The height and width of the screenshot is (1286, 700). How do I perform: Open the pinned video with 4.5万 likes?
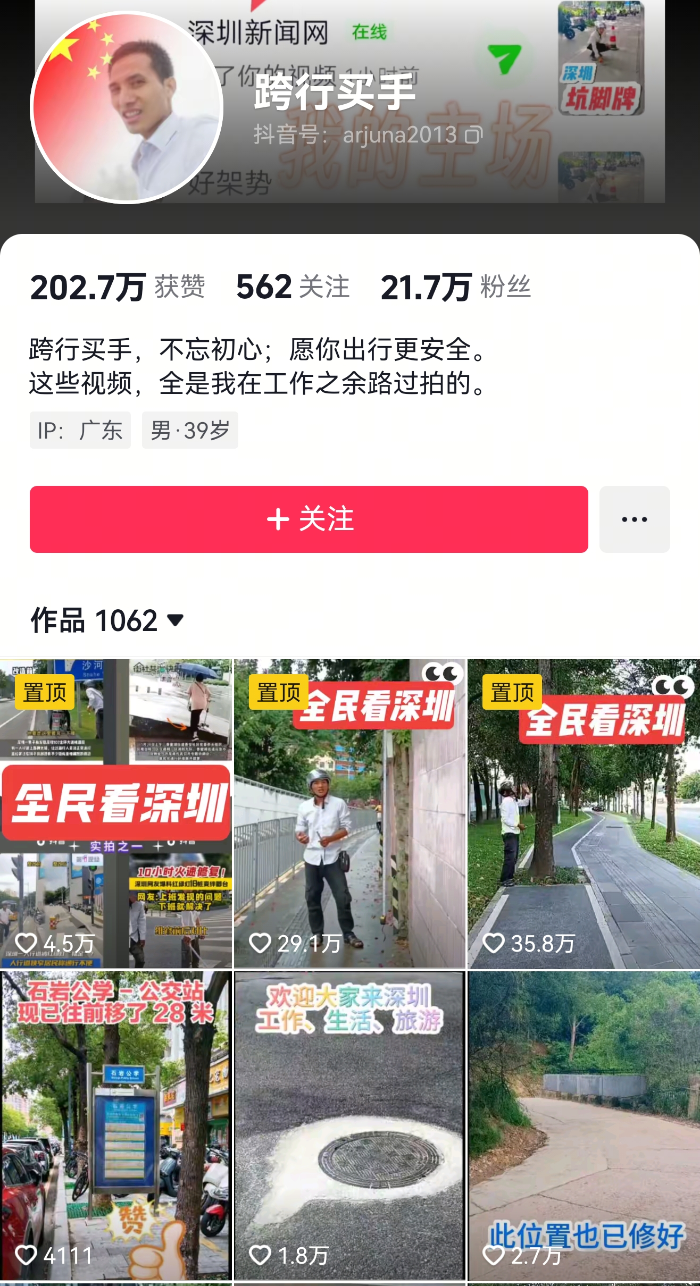pyautogui.click(x=115, y=814)
